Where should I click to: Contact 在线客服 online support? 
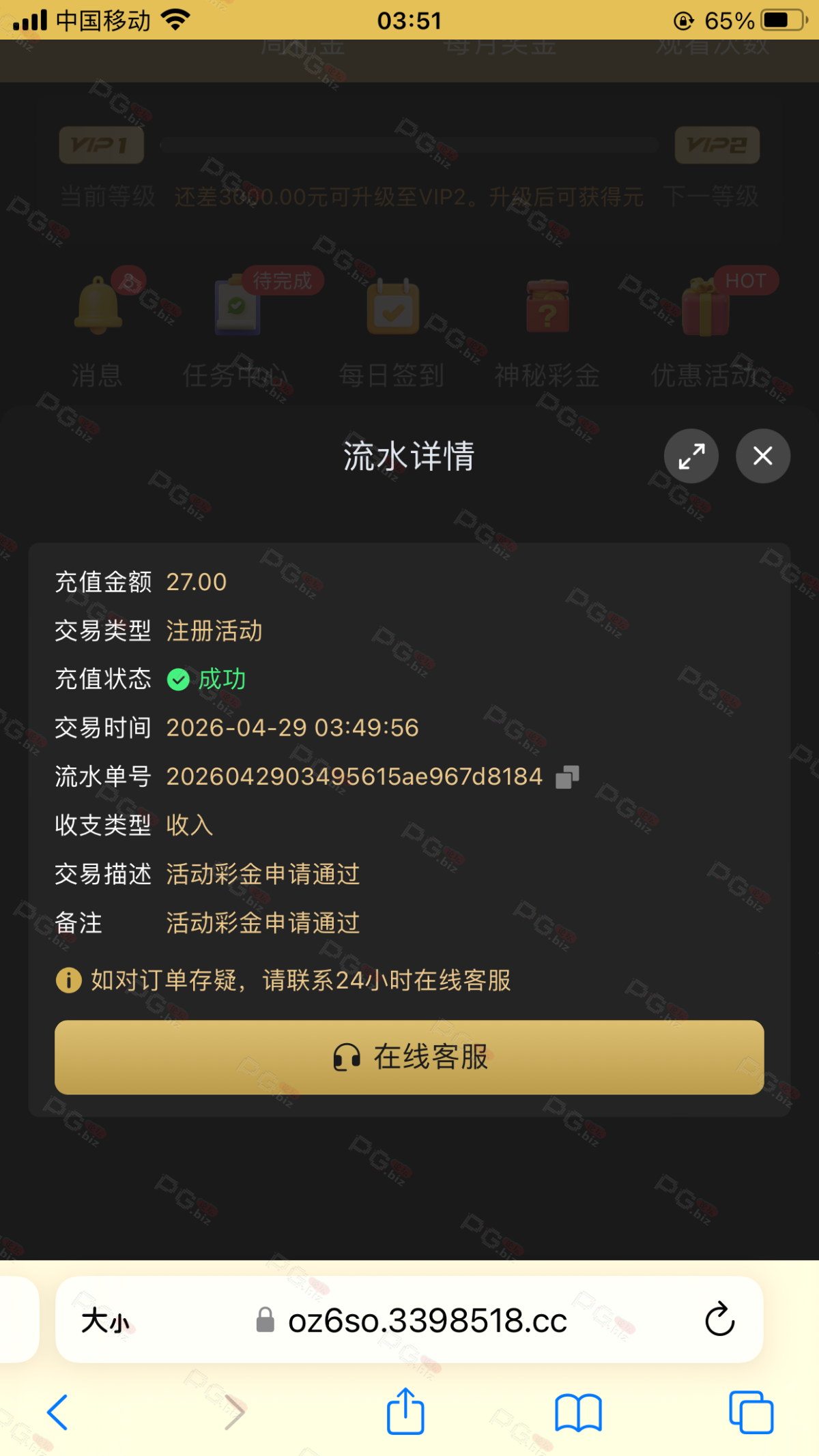coord(409,1057)
